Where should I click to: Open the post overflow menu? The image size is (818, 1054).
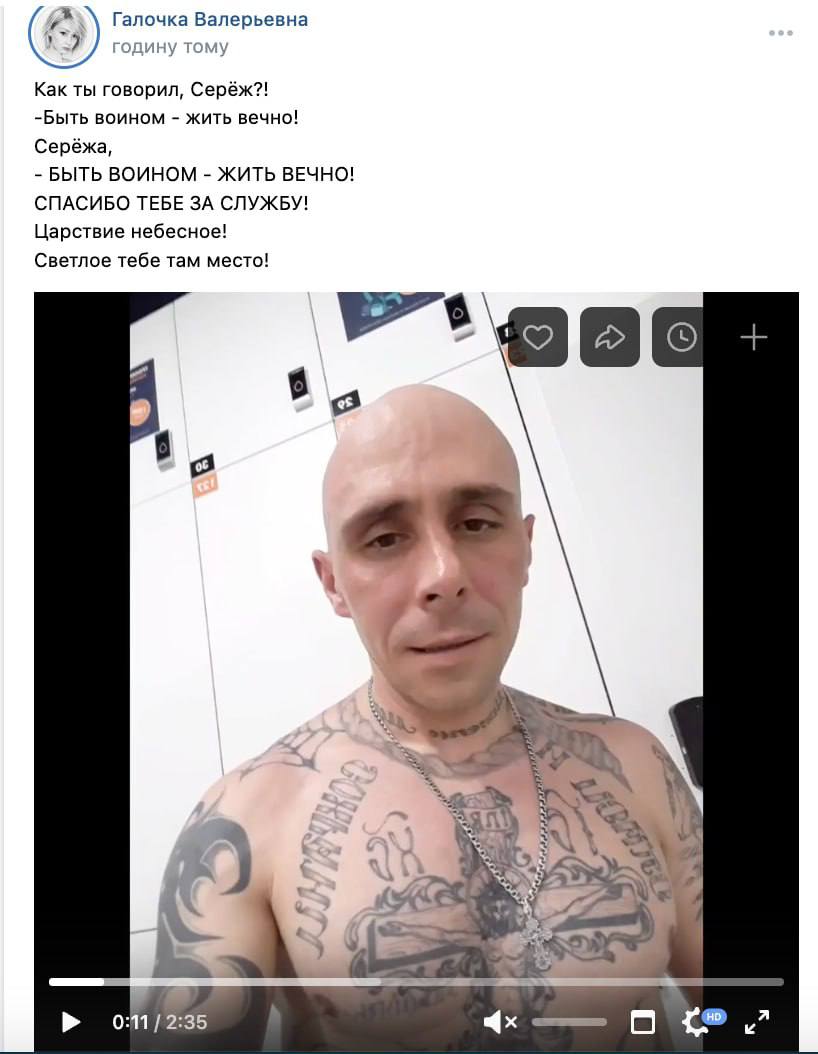pyautogui.click(x=781, y=33)
